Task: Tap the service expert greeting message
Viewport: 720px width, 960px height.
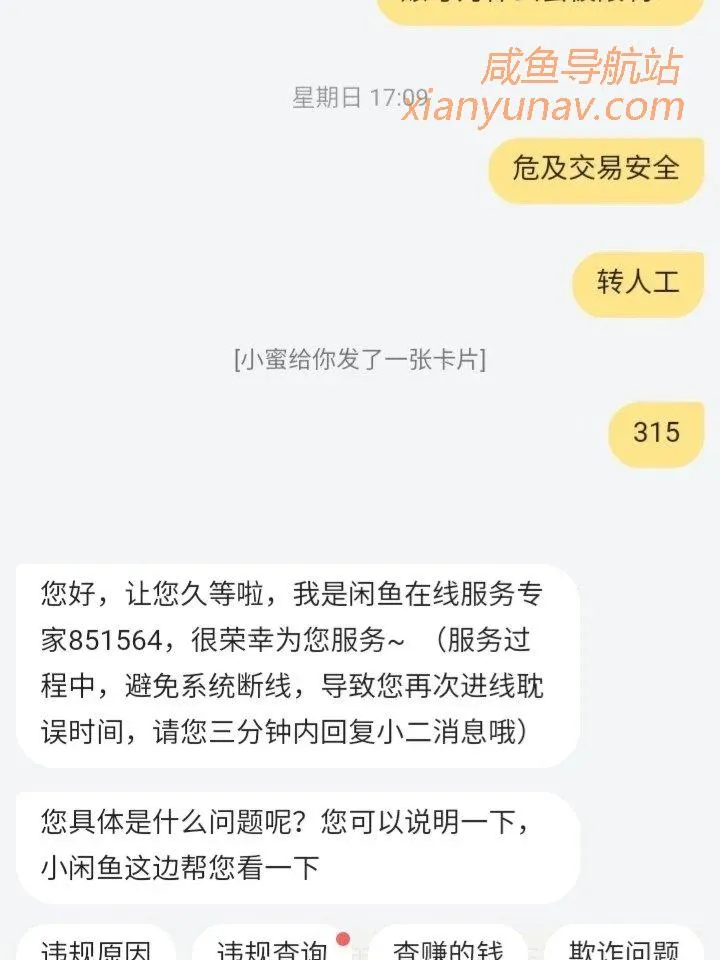Action: [x=297, y=664]
